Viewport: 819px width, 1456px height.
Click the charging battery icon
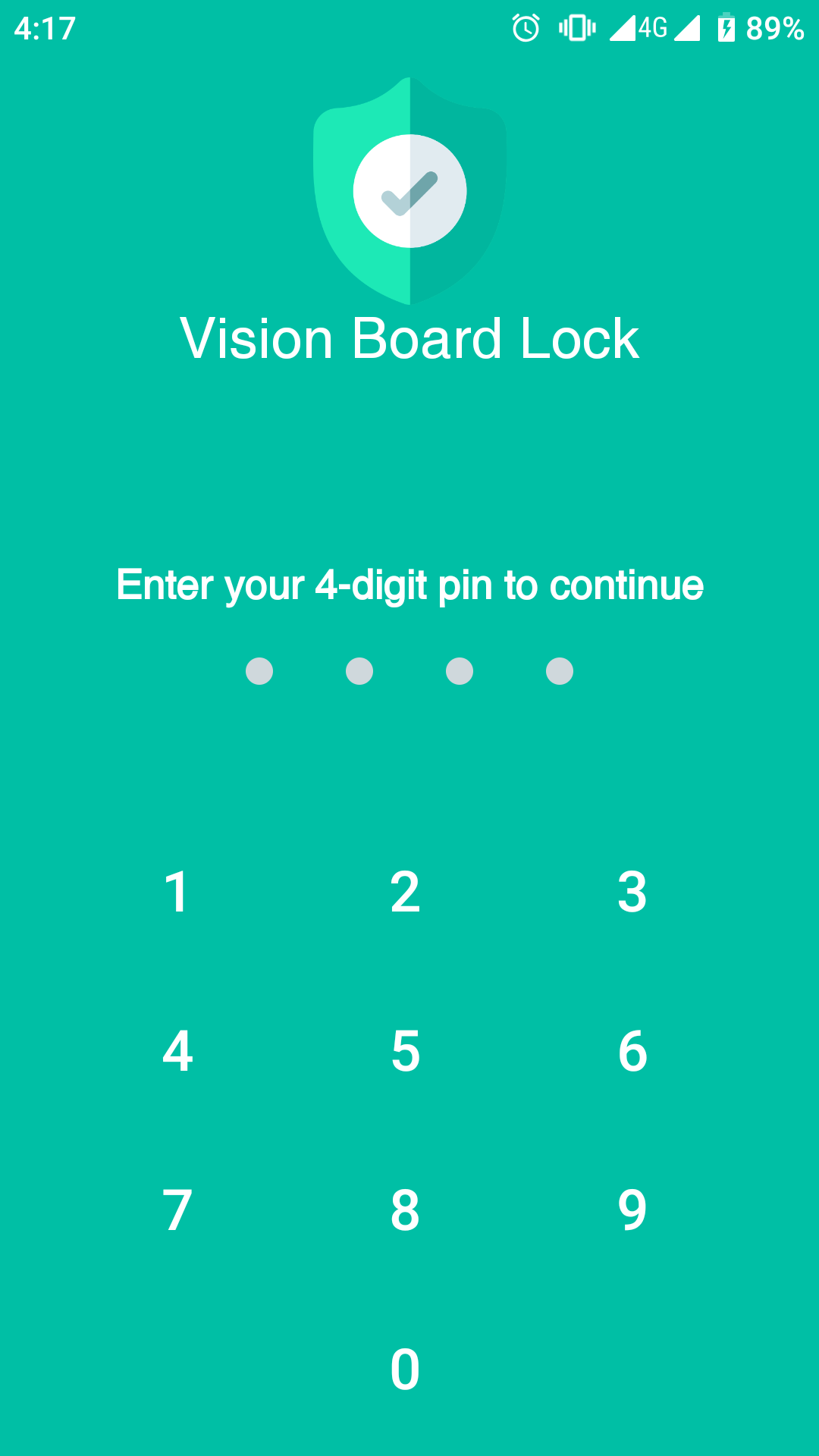click(726, 29)
